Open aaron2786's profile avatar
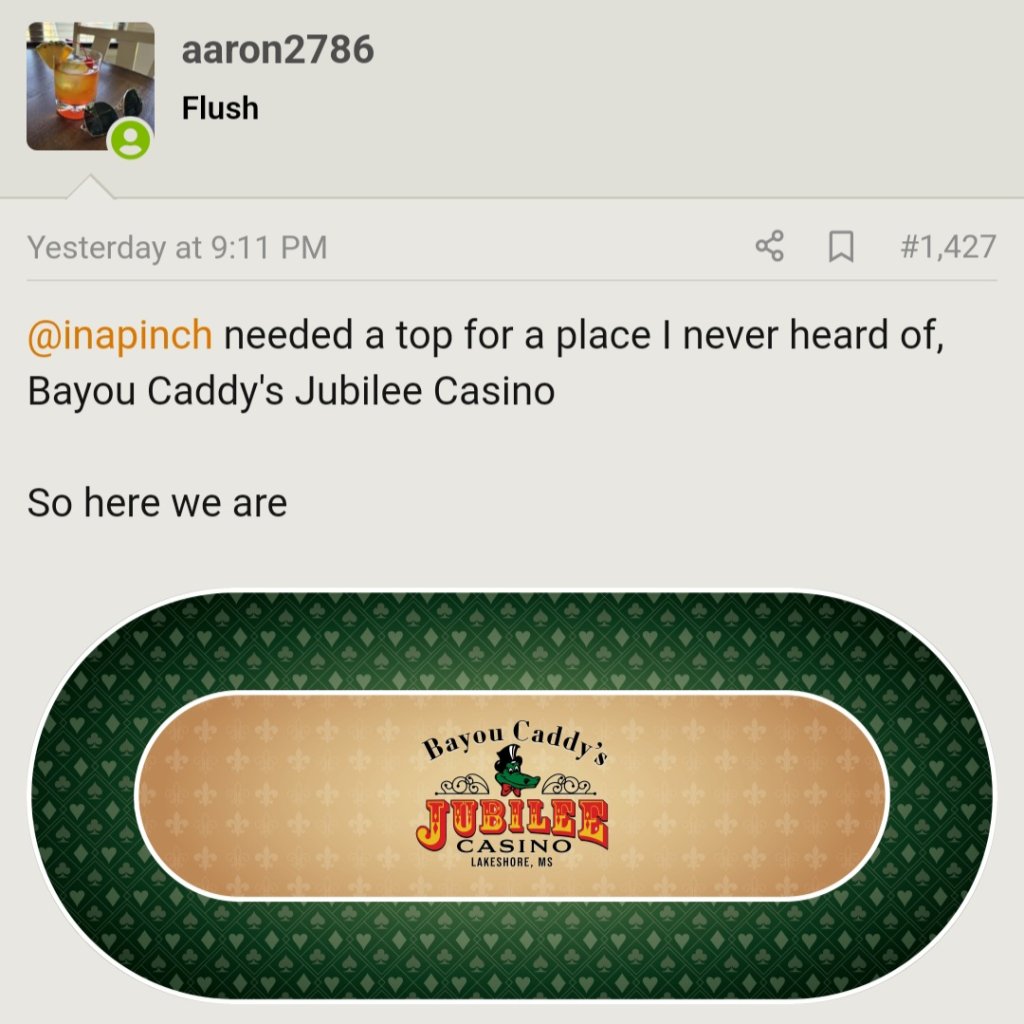This screenshot has width=1024, height=1024. (x=90, y=86)
